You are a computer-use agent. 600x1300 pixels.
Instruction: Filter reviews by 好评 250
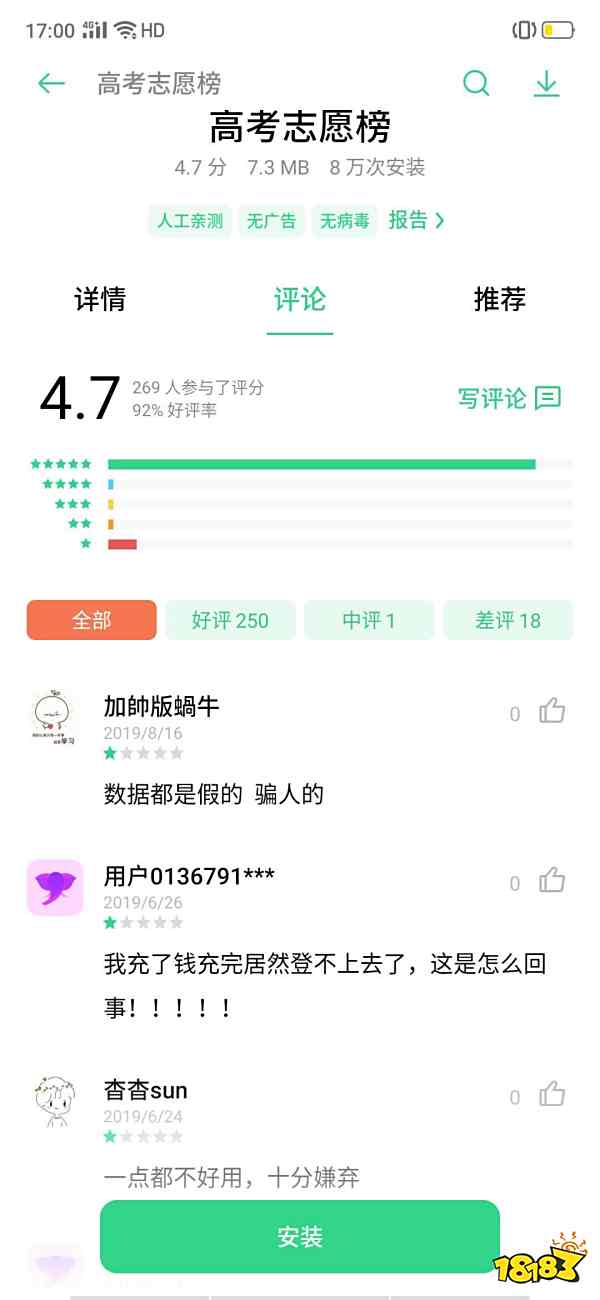point(230,620)
